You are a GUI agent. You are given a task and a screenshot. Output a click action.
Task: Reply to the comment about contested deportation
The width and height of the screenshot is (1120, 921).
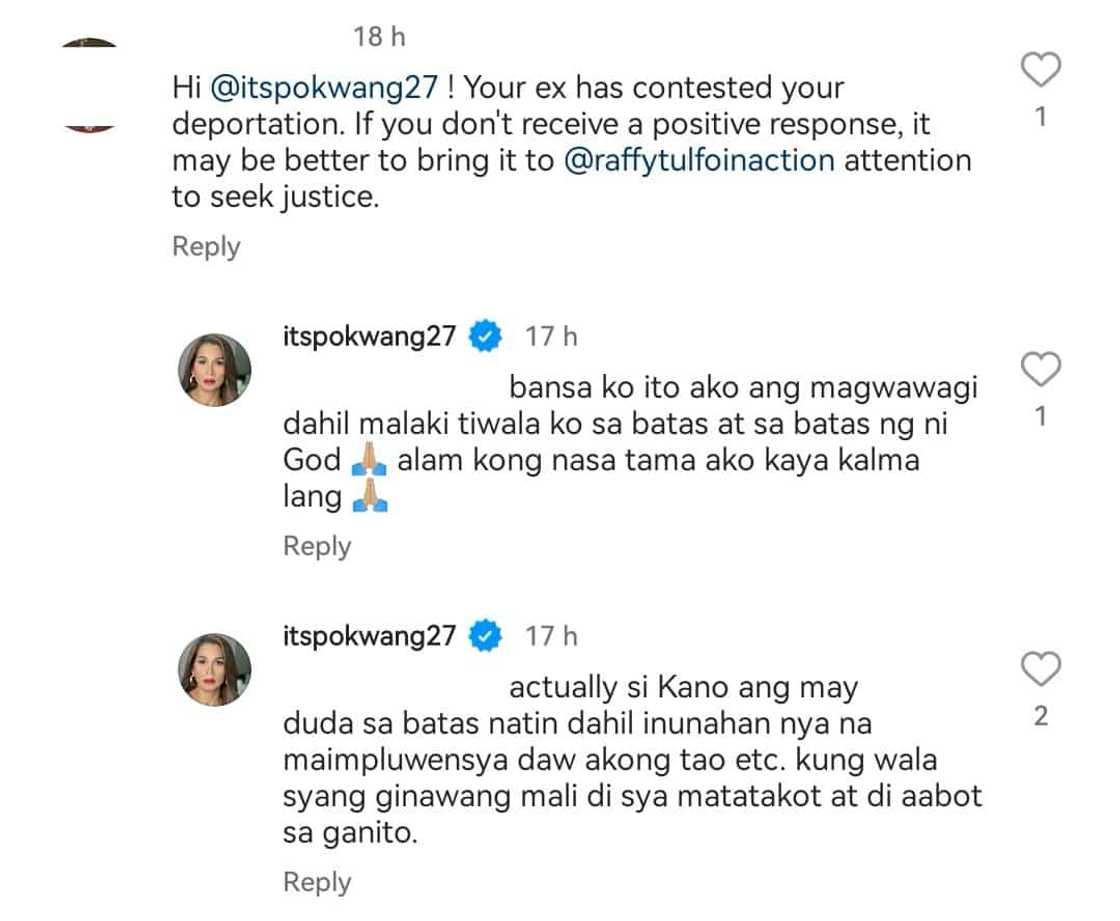click(206, 247)
